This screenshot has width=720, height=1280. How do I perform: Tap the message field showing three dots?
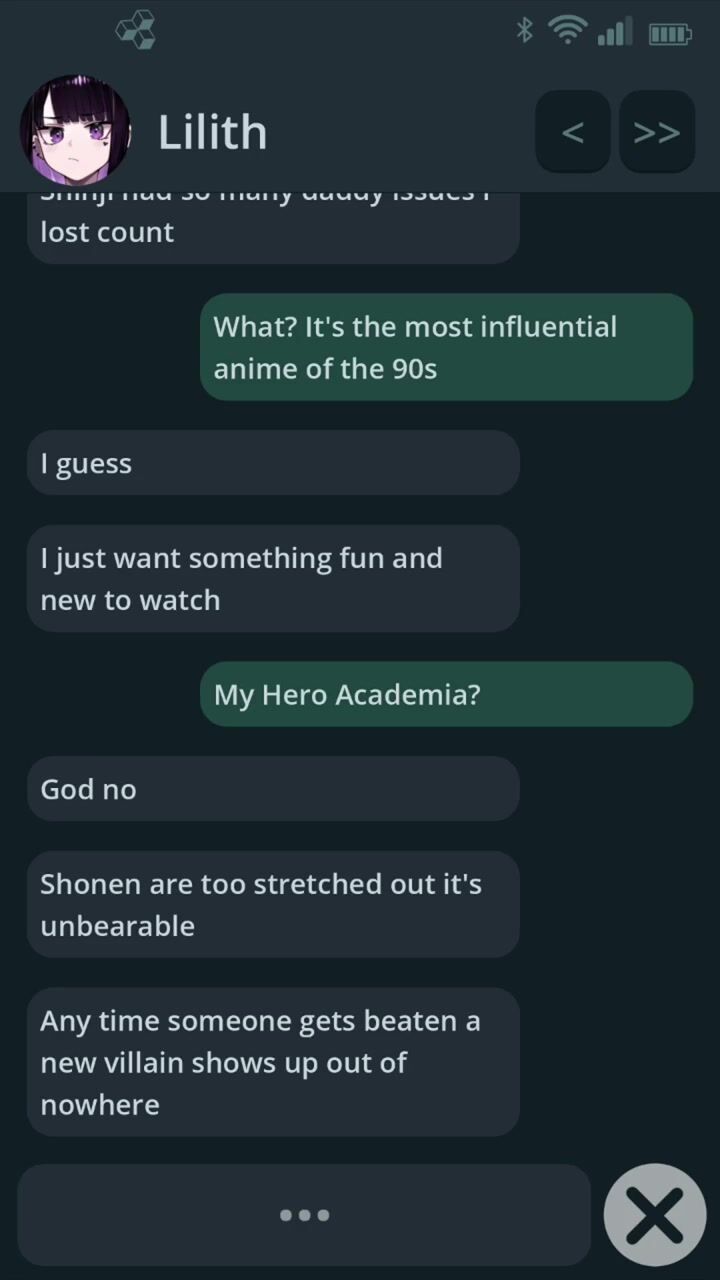pyautogui.click(x=304, y=1215)
